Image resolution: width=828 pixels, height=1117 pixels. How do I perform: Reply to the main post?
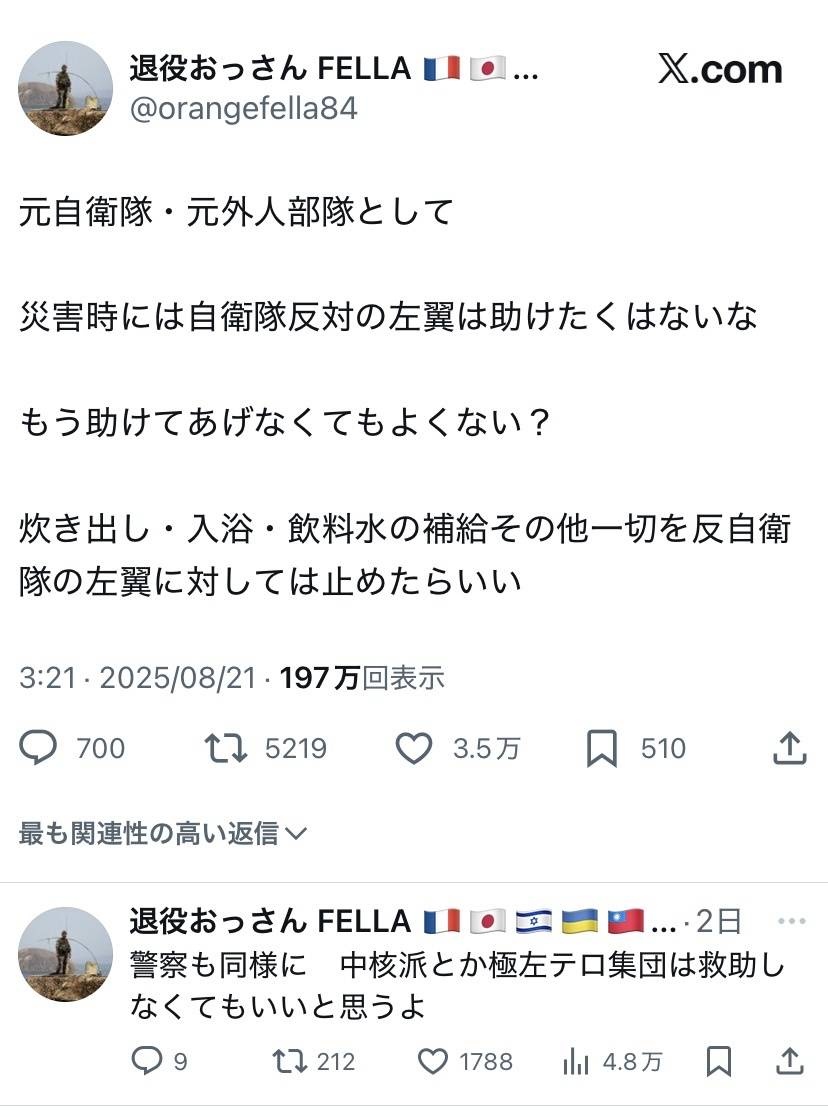coord(40,748)
